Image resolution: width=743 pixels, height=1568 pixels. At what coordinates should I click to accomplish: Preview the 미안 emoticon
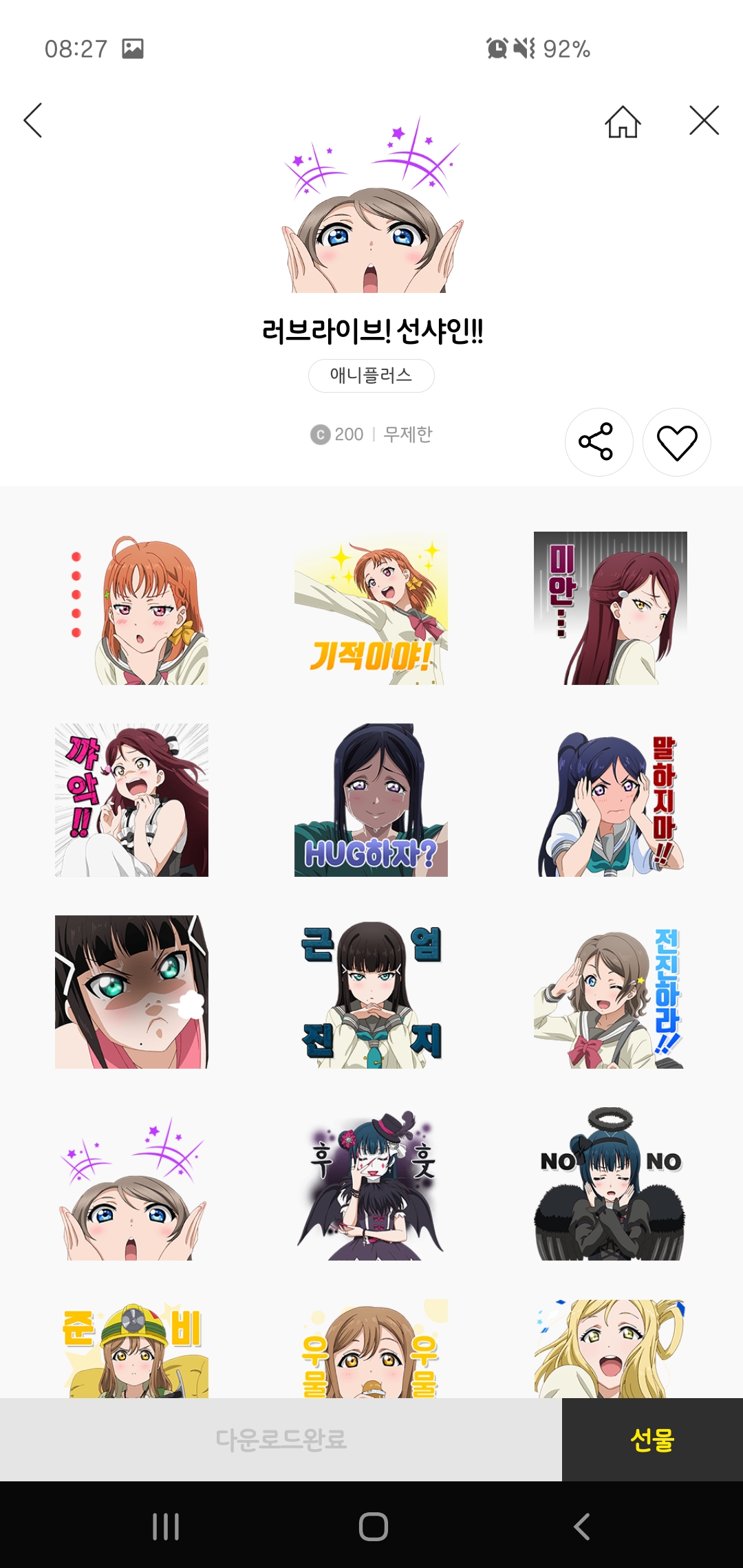click(x=610, y=608)
